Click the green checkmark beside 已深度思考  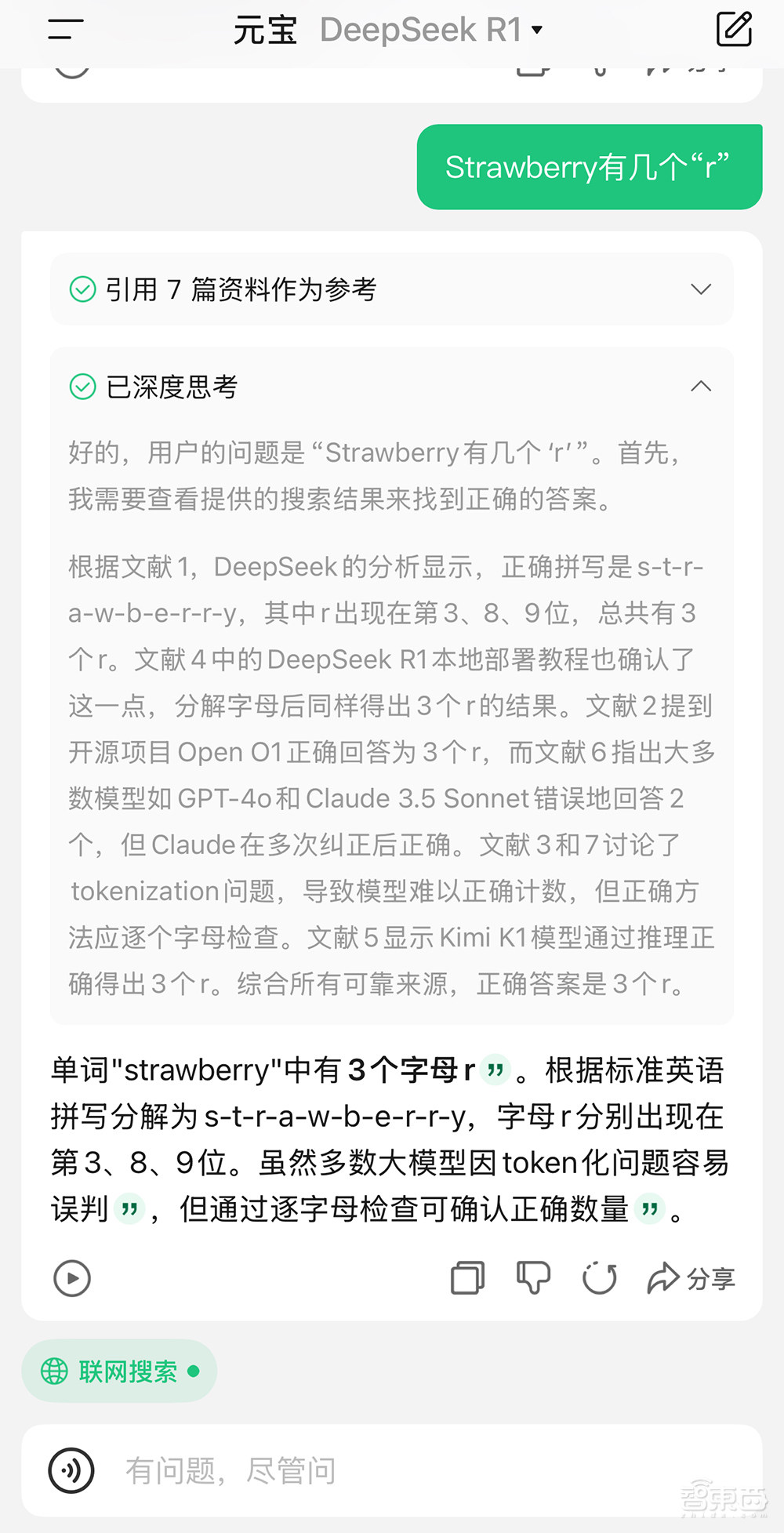(x=82, y=387)
